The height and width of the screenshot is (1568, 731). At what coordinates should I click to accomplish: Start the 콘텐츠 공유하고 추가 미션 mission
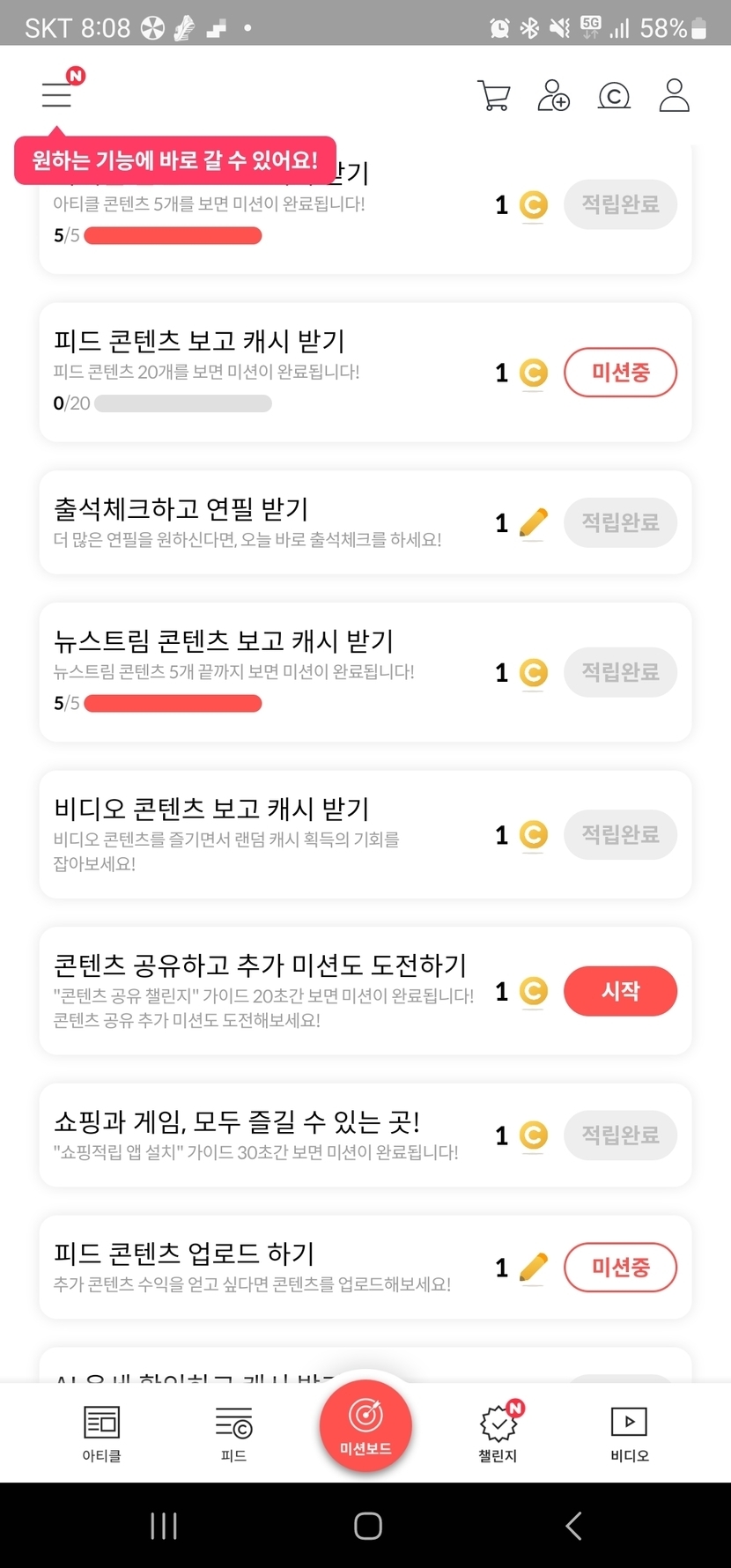tap(620, 991)
